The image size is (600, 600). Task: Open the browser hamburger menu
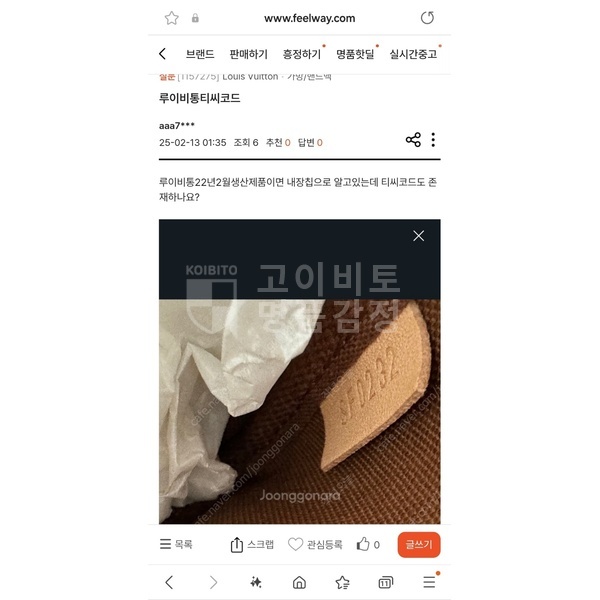click(x=429, y=582)
